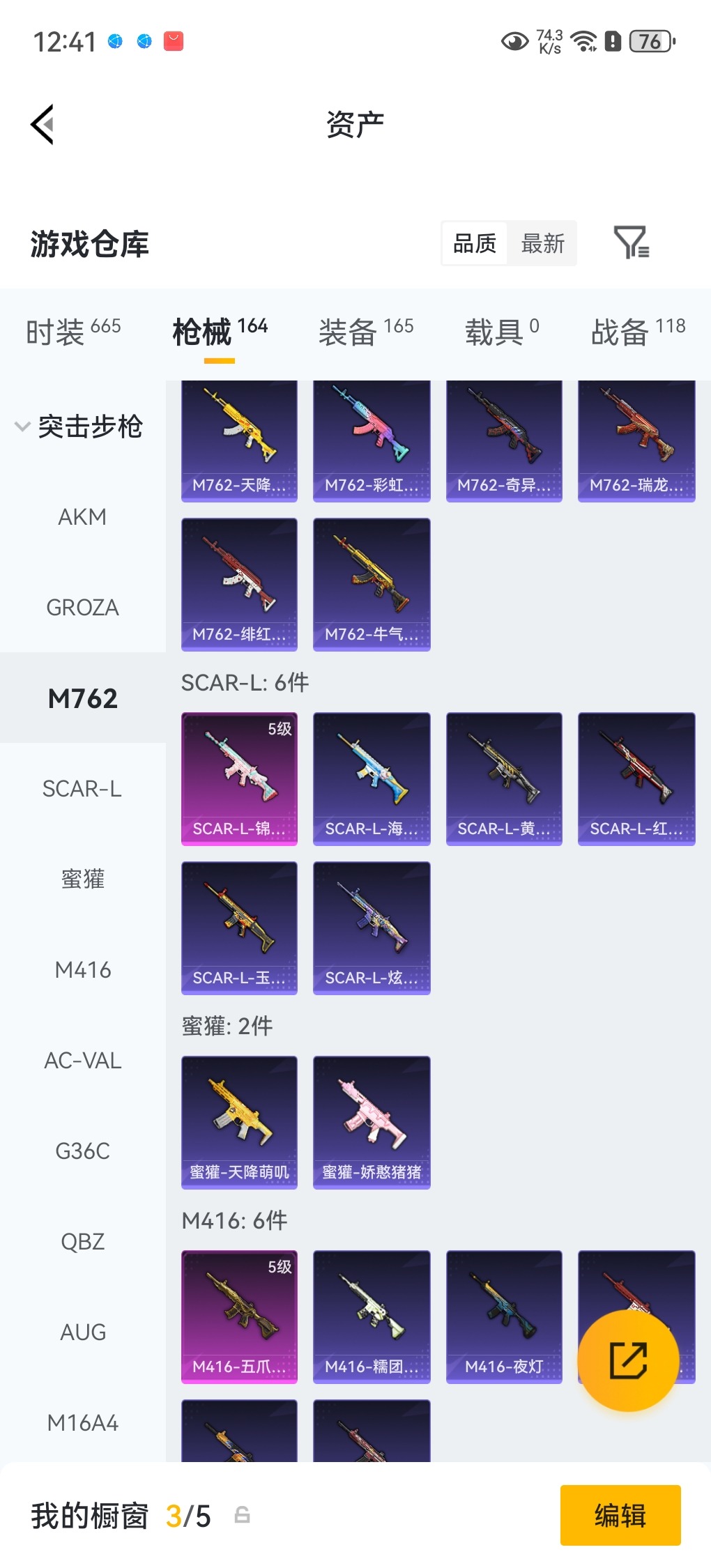Open the 蜜獾-天降萌叽 skin
The image size is (711, 1568).
[x=239, y=1122]
